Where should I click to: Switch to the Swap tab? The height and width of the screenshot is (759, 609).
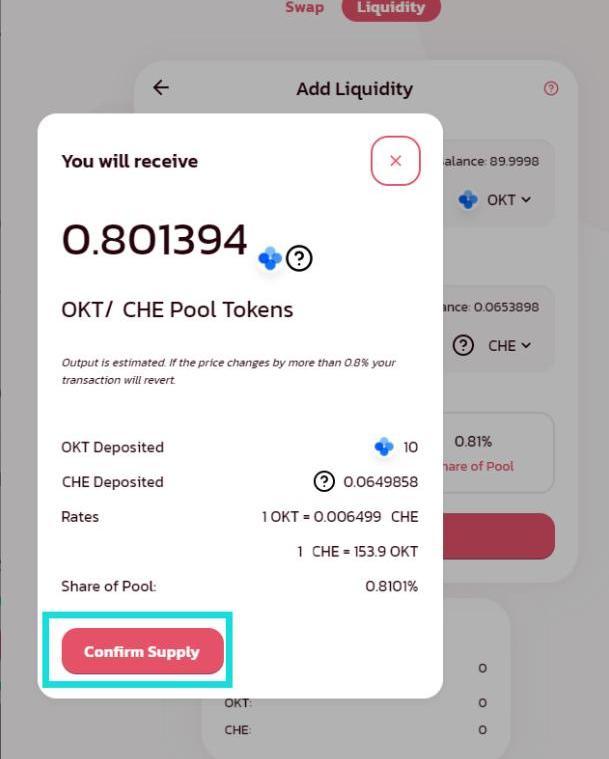pyautogui.click(x=304, y=8)
